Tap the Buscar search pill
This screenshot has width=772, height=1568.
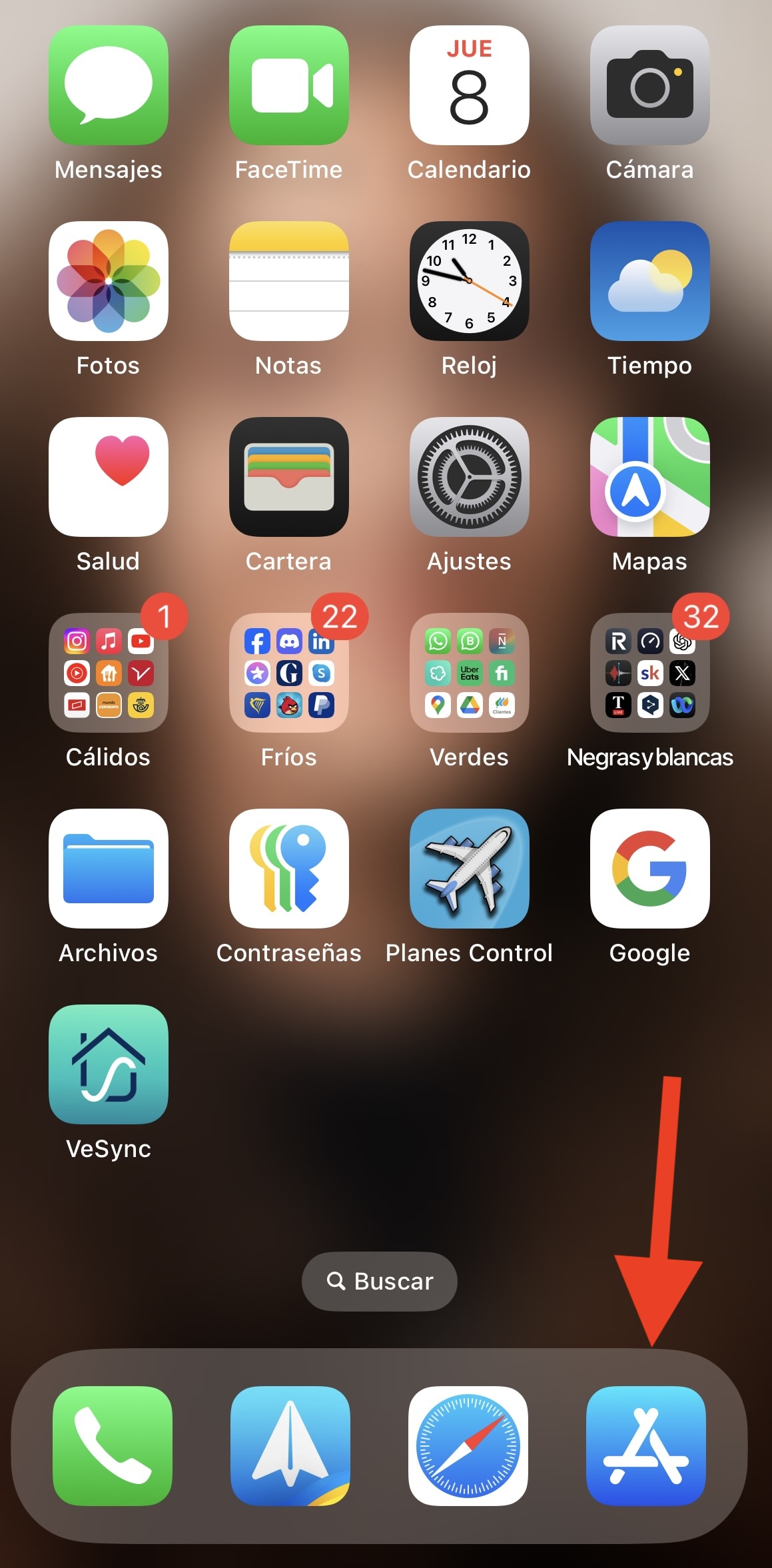380,1281
